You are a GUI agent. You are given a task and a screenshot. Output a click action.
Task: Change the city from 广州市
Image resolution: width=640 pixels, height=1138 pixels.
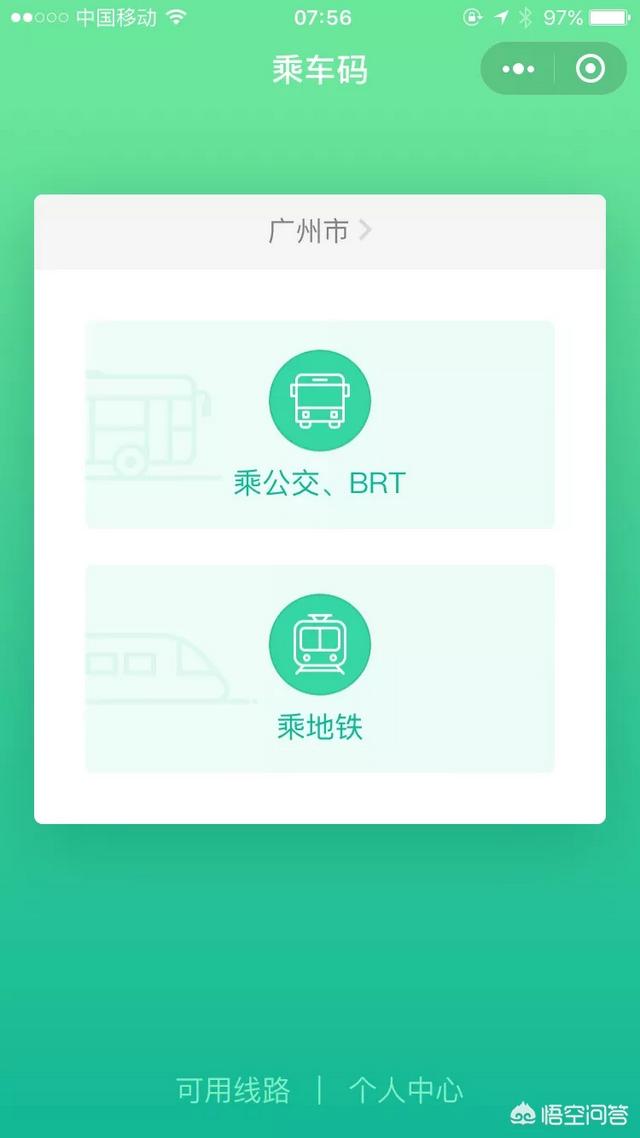click(x=320, y=232)
